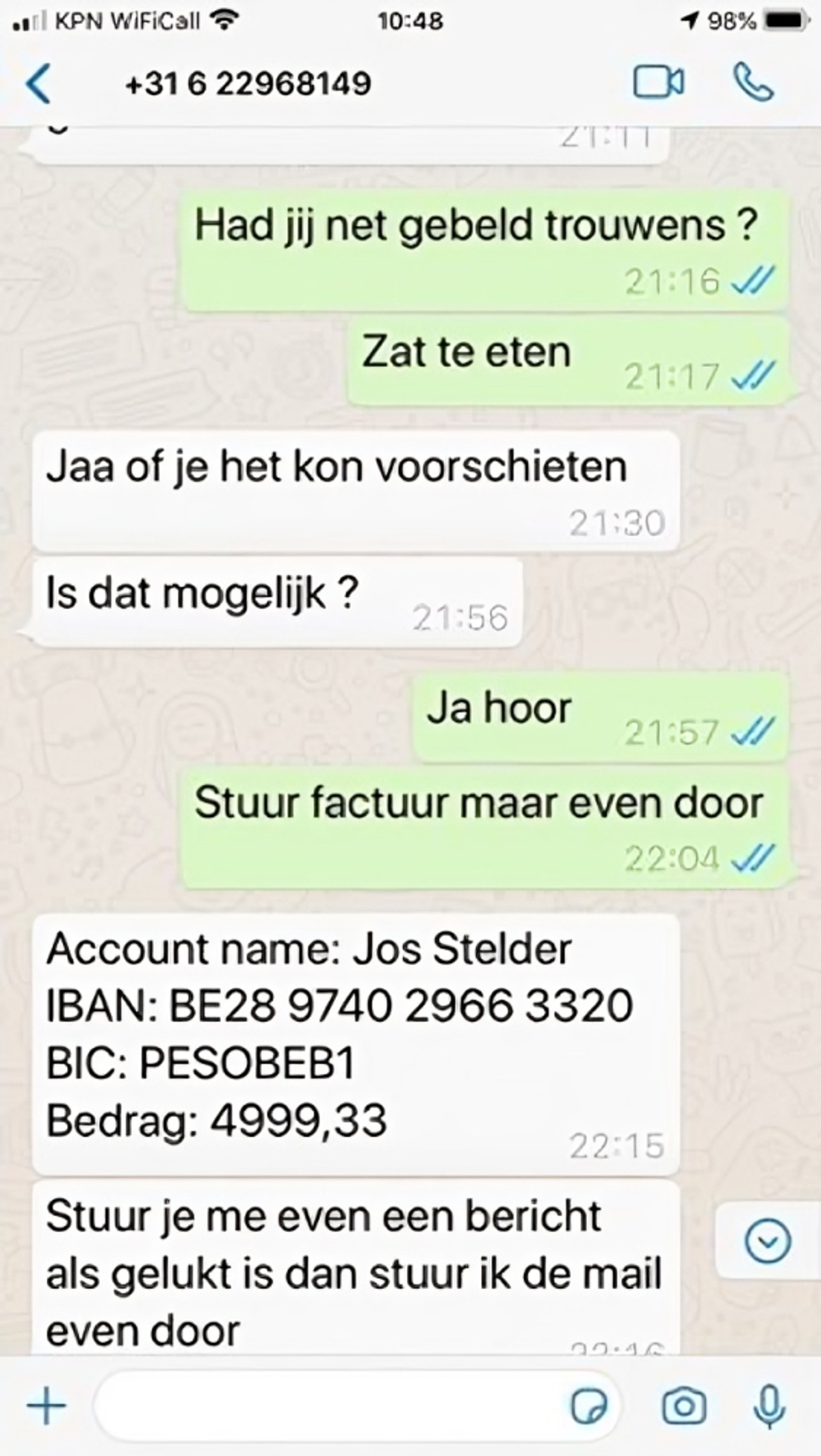Open the camera to send a photo

pos(683,1406)
